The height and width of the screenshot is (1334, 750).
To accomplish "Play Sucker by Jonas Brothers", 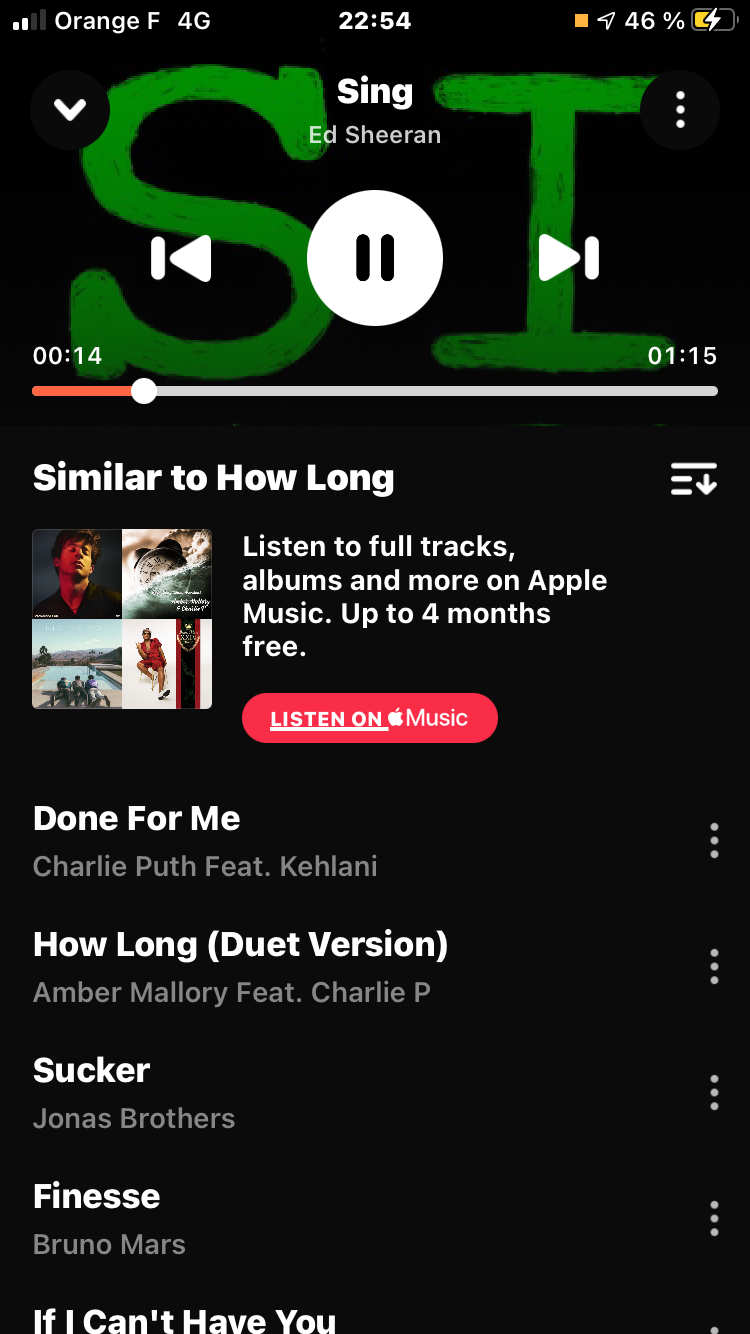I will 300,1092.
